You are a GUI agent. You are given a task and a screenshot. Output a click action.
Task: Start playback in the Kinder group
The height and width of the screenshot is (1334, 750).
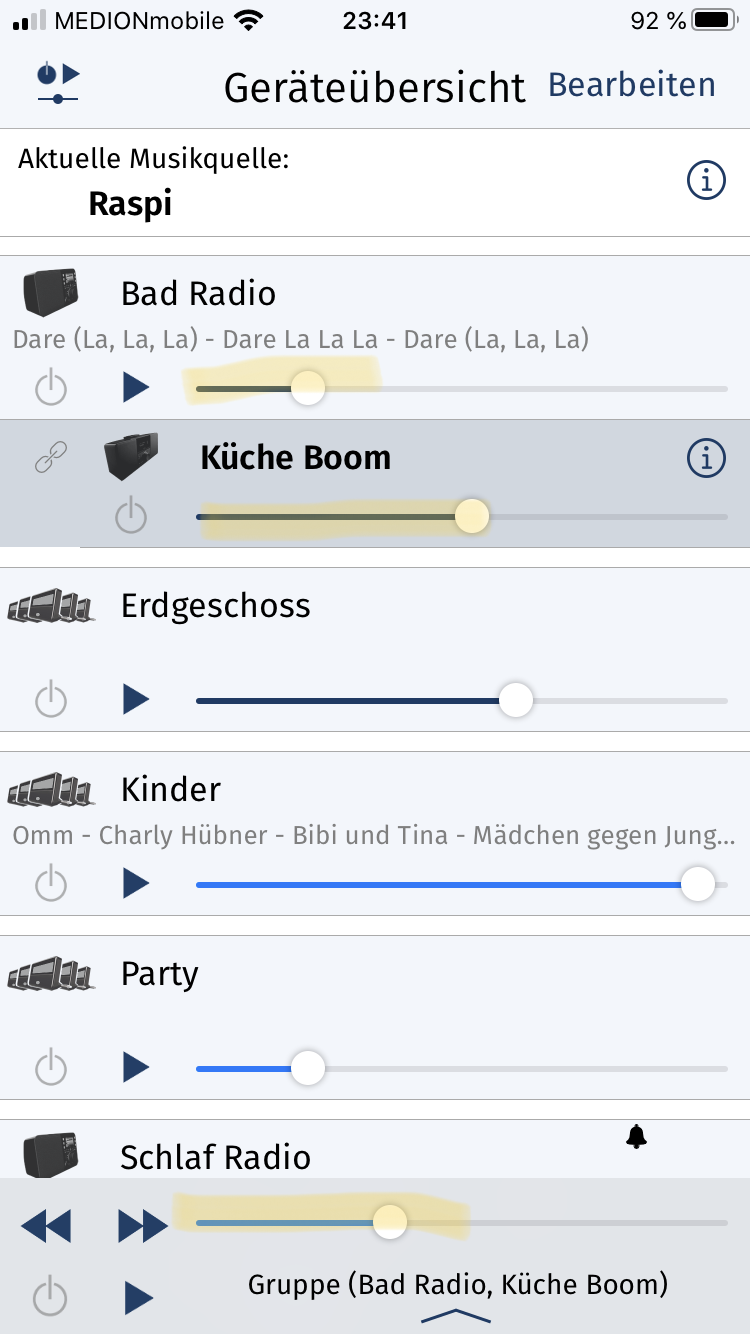135,883
